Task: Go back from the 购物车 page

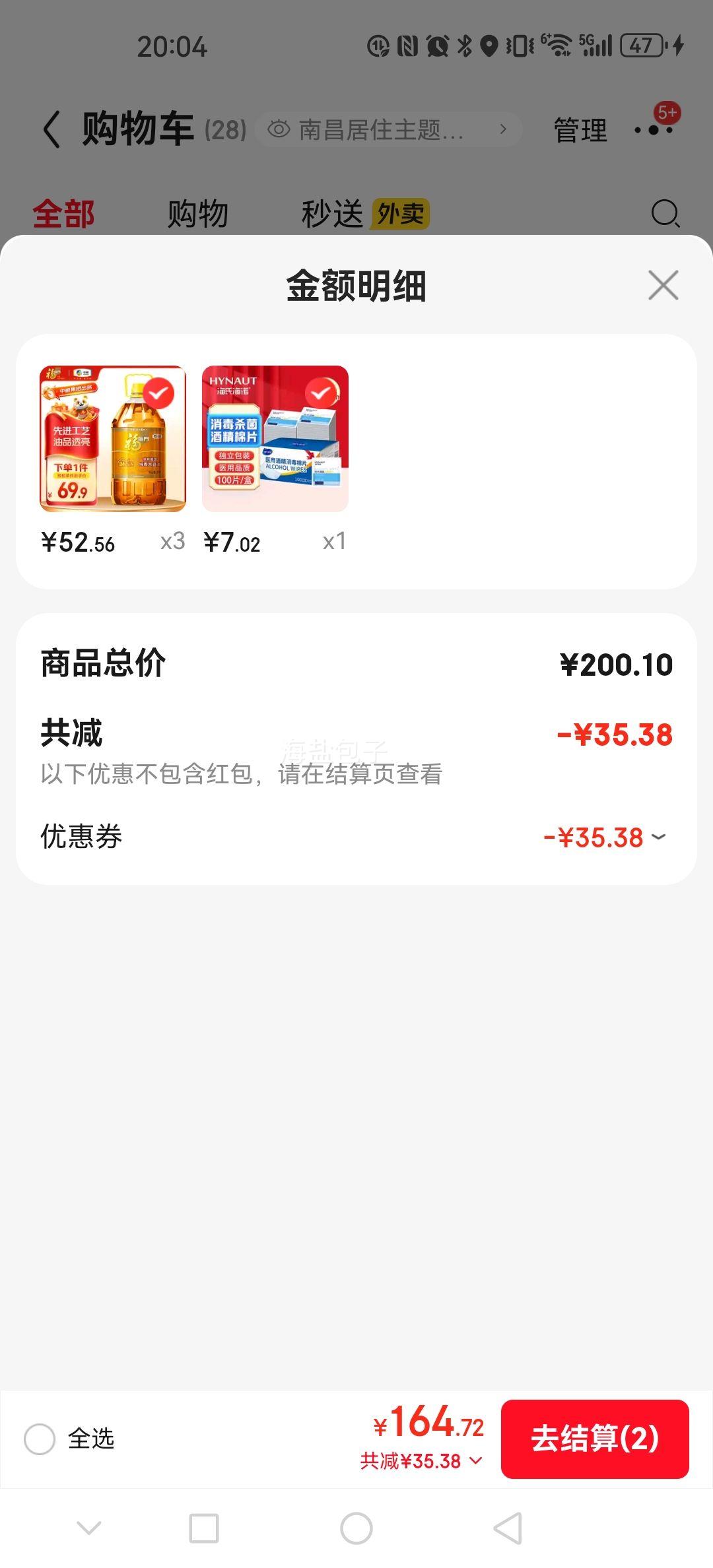Action: (51, 129)
